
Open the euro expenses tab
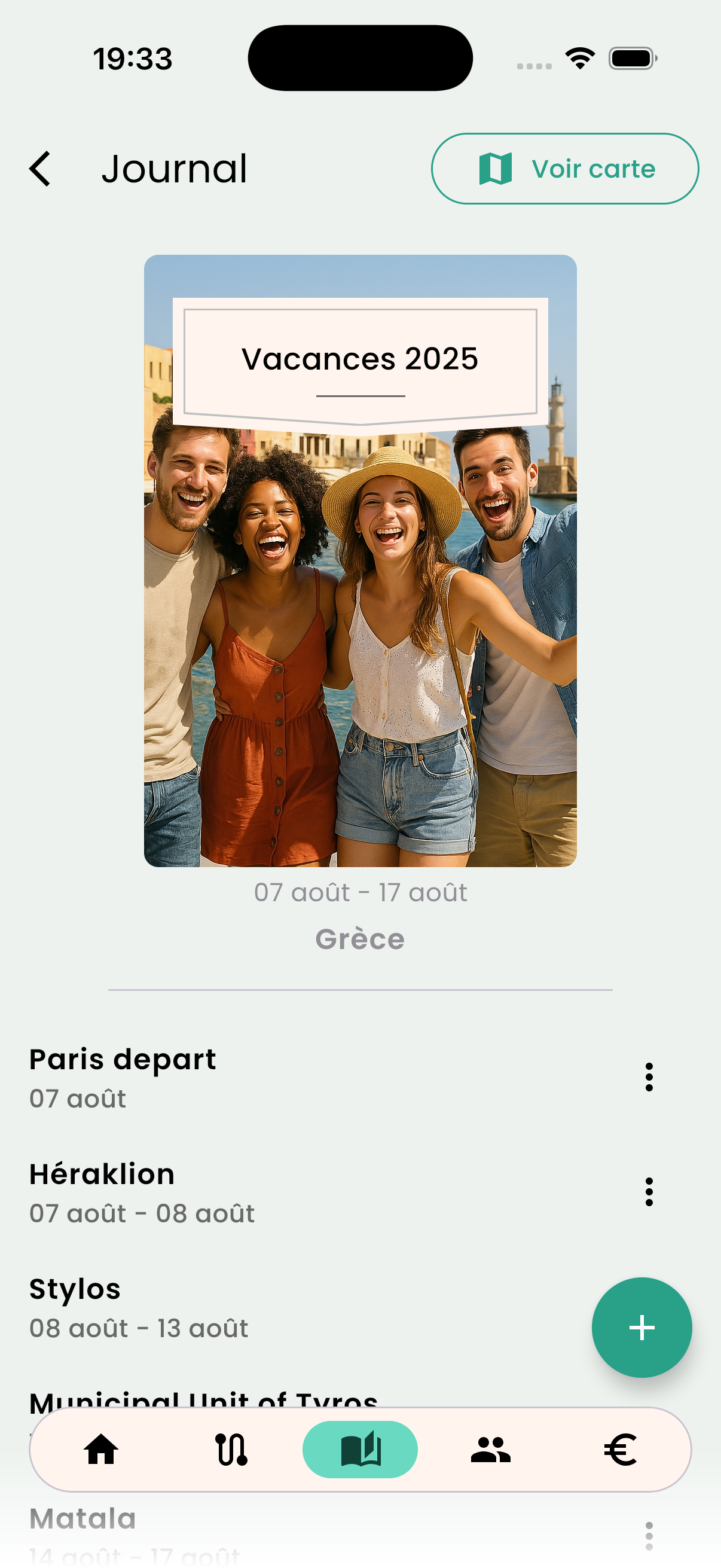pos(620,1450)
